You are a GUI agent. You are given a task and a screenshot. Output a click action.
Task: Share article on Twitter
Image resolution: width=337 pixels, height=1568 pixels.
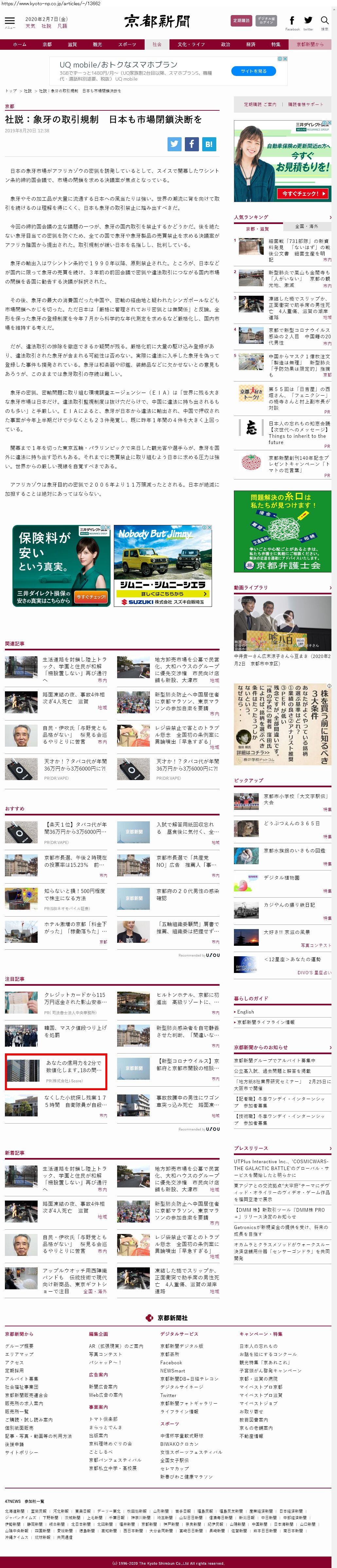[x=175, y=144]
